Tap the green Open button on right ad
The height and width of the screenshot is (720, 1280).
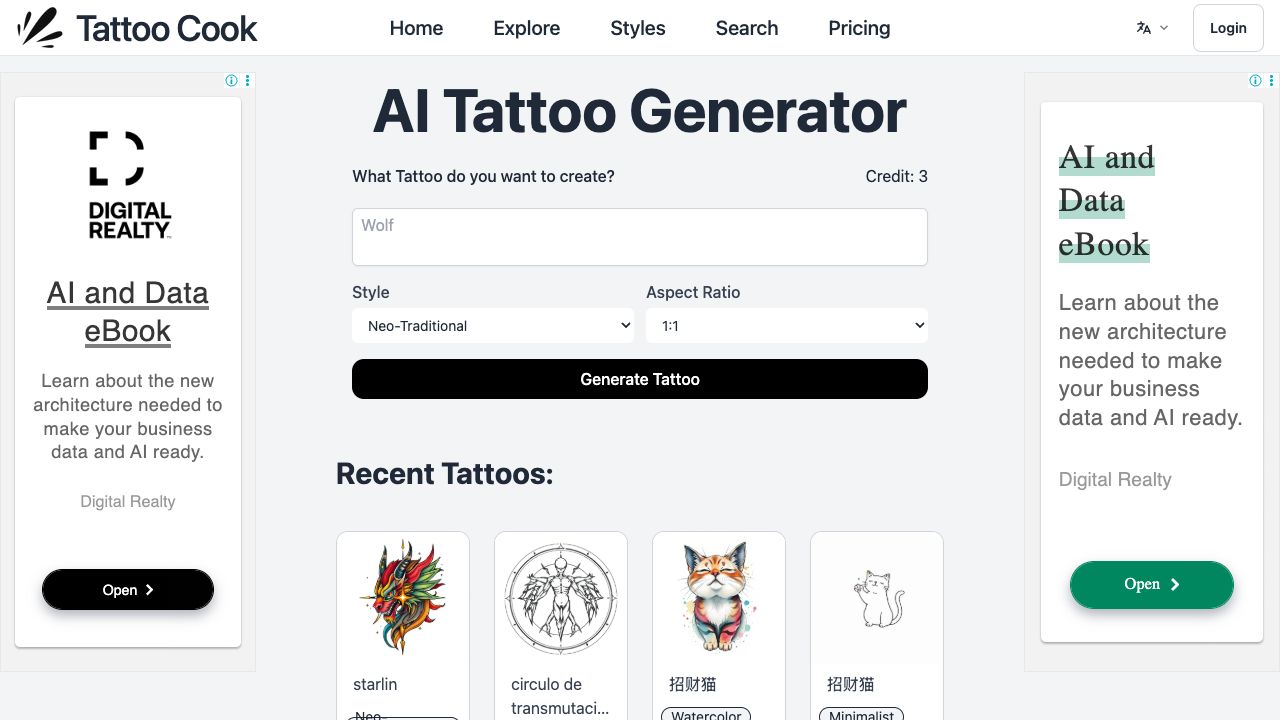pyautogui.click(x=1151, y=585)
